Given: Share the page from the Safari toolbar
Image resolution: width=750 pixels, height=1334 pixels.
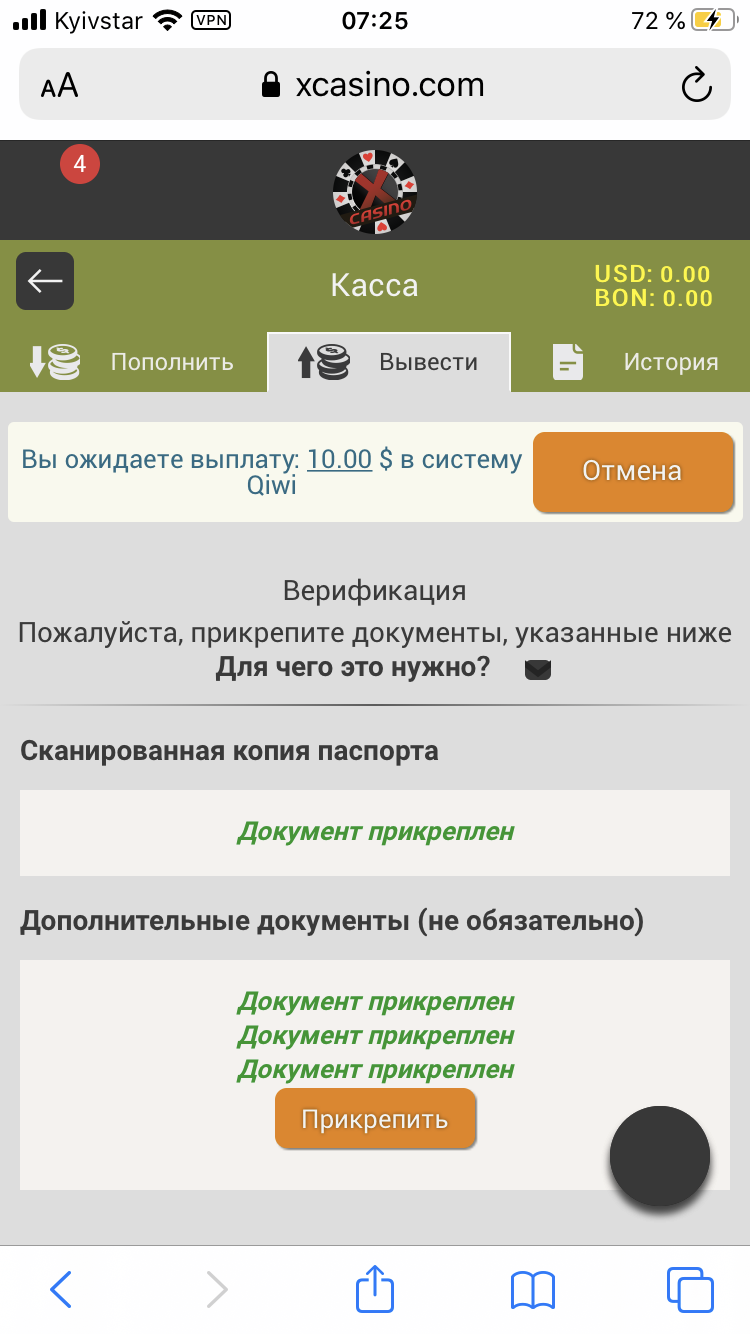Looking at the screenshot, I should coord(375,1289).
